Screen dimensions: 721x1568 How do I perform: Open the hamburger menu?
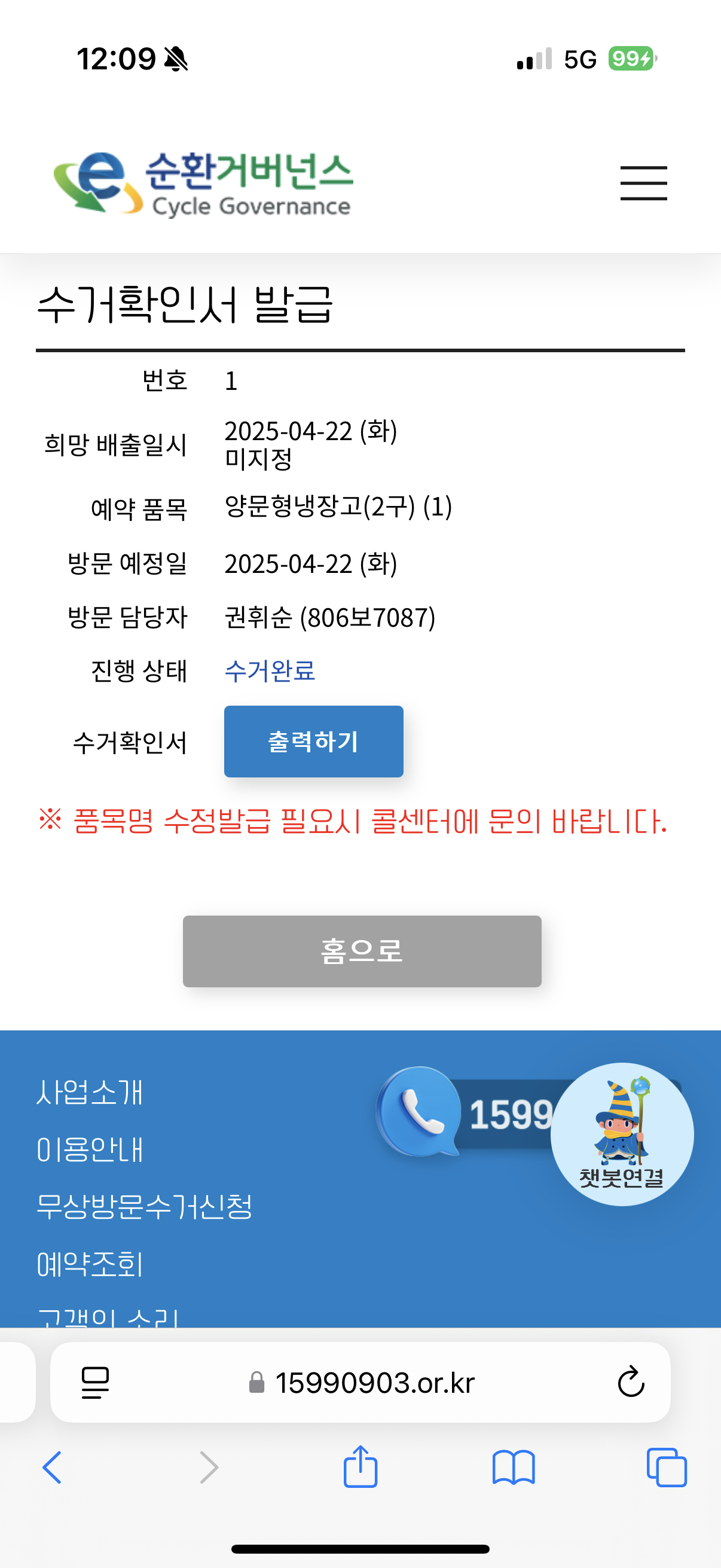(x=643, y=182)
